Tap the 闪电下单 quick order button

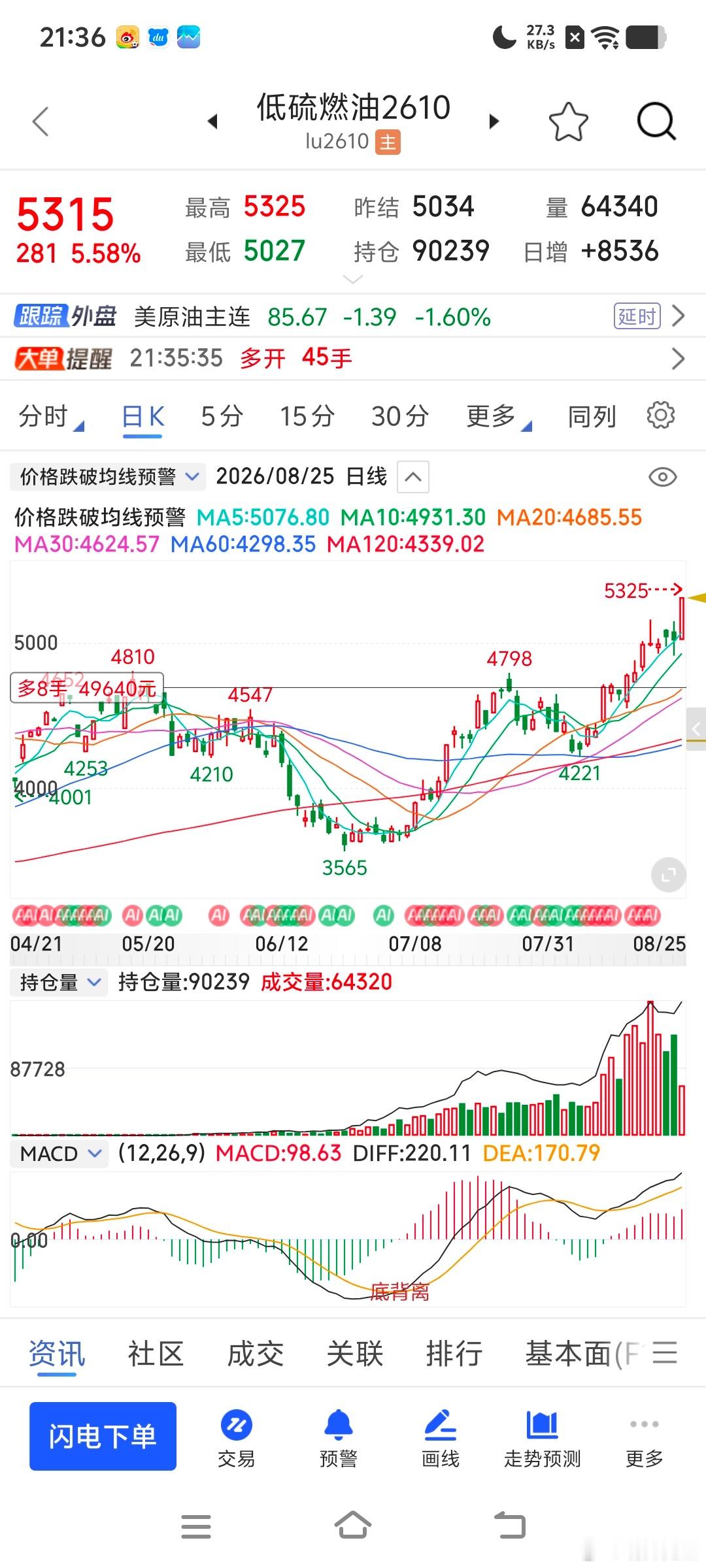point(103,1436)
